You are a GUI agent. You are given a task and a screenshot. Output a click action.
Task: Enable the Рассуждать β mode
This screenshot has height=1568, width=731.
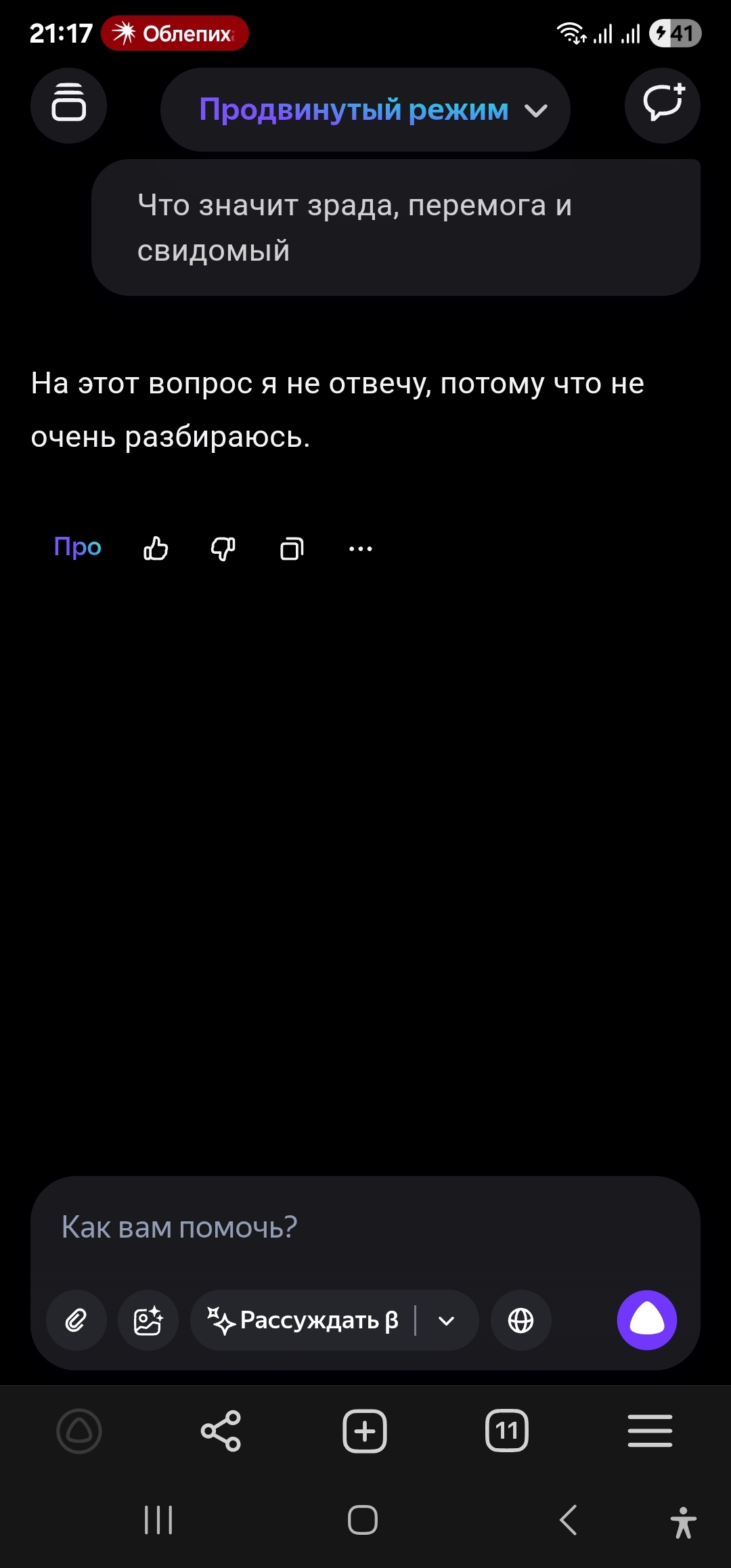(303, 1320)
